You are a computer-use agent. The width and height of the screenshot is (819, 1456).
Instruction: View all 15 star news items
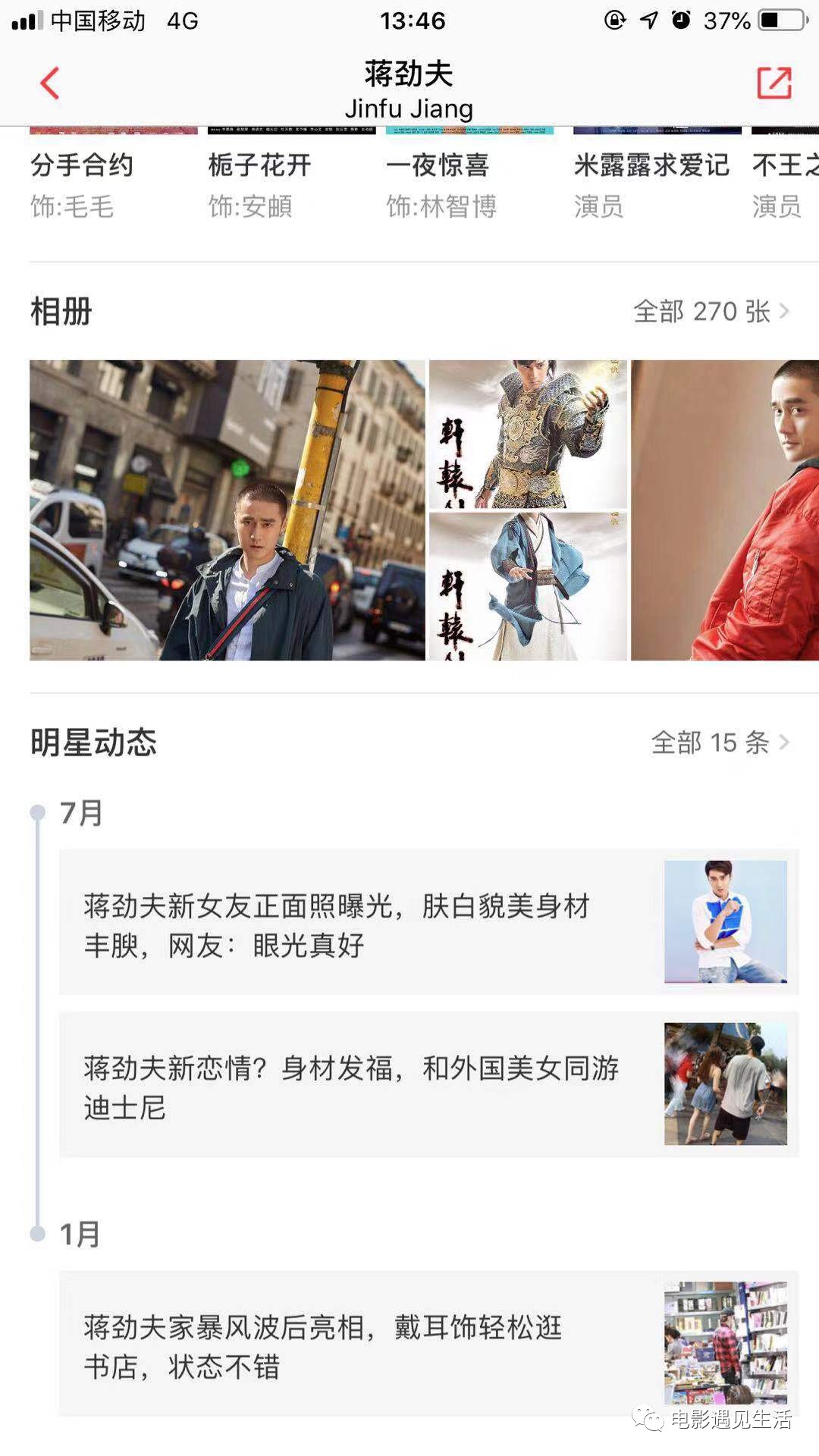pos(720,742)
